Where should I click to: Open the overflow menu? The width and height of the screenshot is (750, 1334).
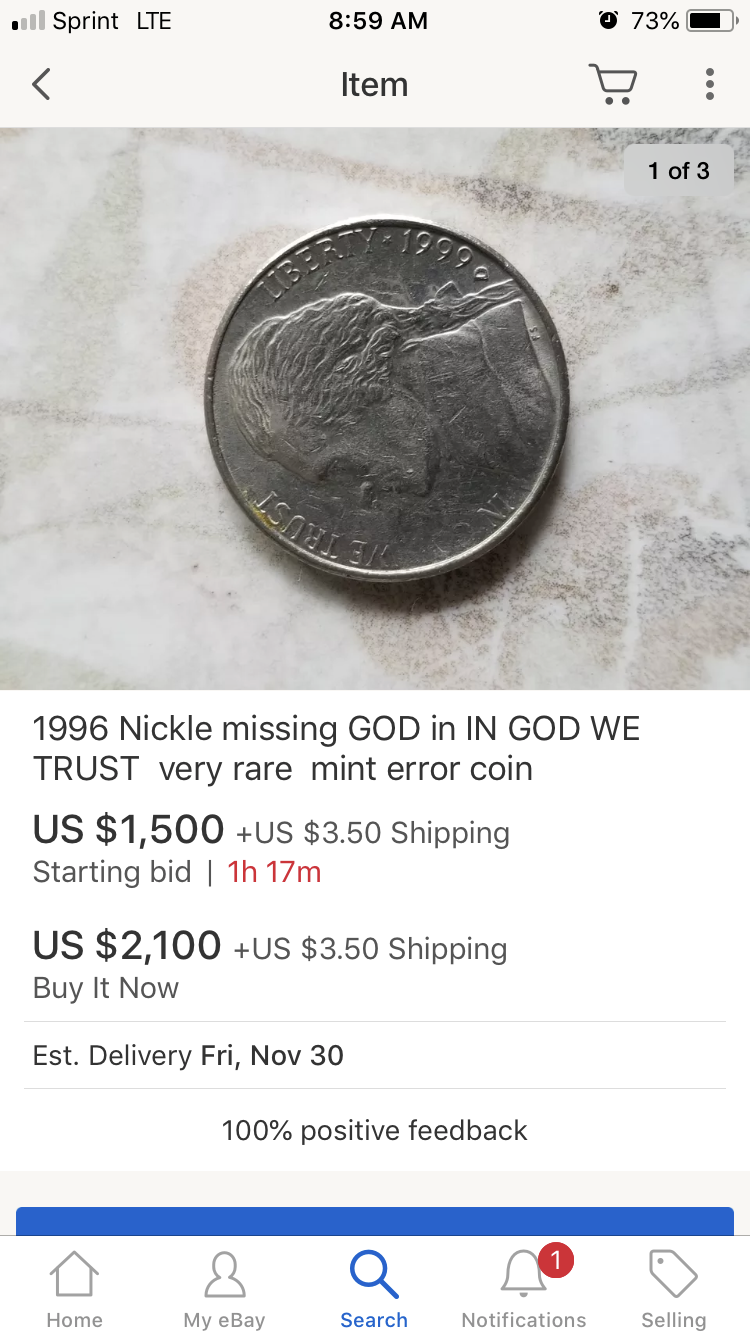click(709, 84)
